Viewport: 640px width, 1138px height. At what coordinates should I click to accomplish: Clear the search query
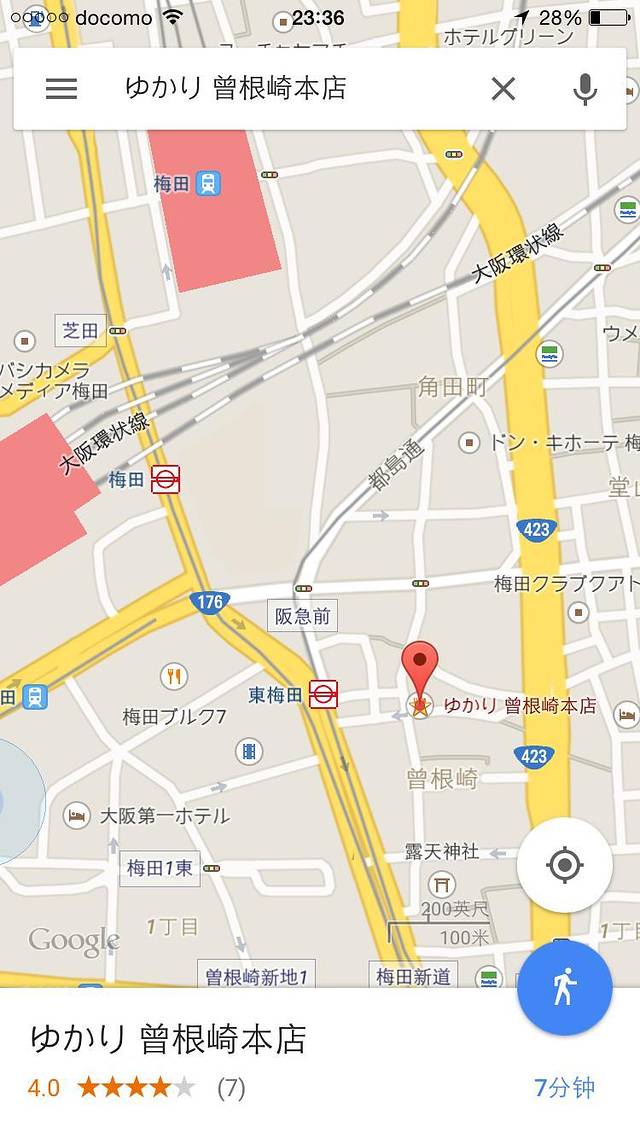point(503,89)
